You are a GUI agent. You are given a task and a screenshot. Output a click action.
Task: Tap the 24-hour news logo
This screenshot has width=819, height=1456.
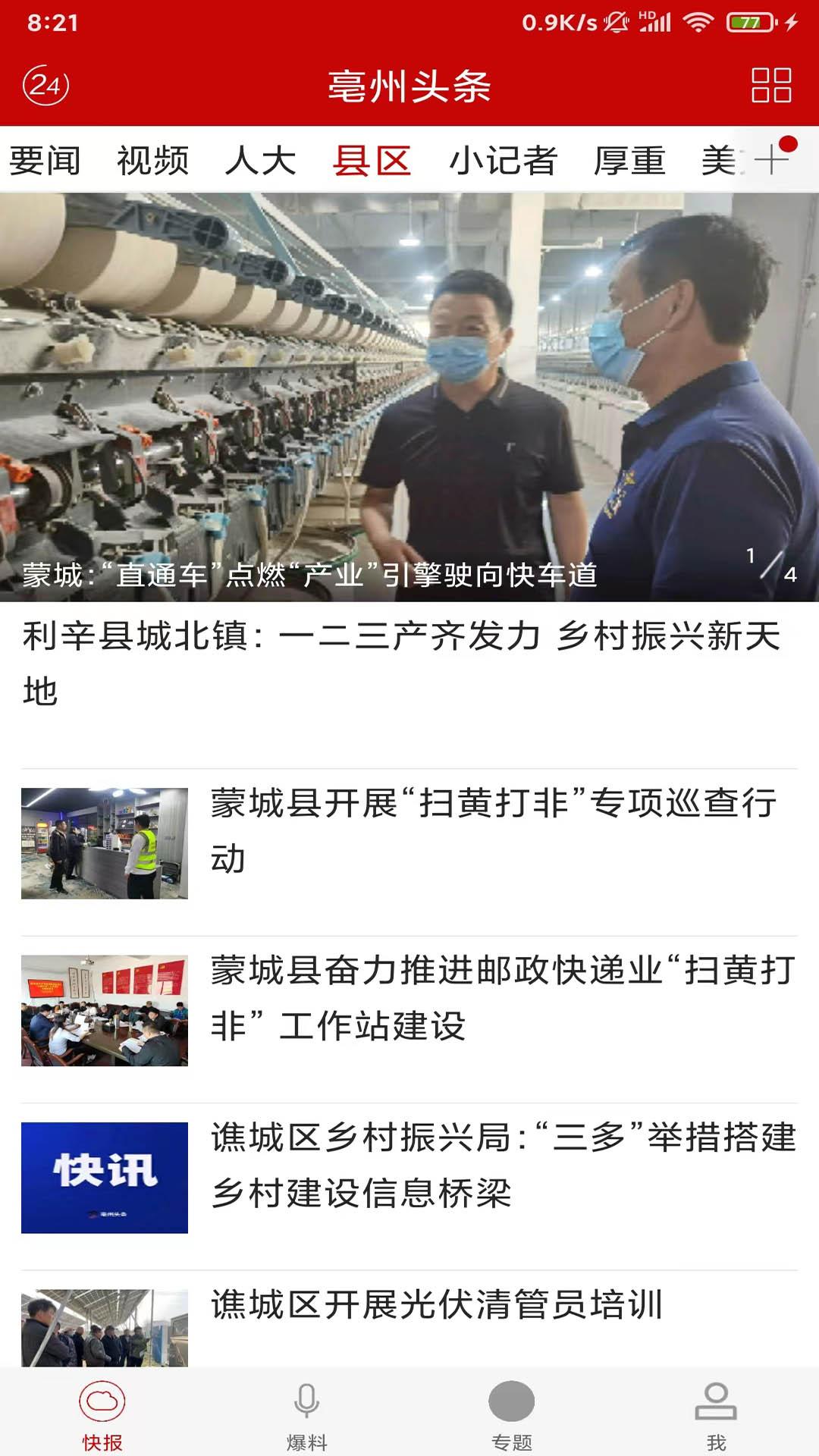click(47, 86)
